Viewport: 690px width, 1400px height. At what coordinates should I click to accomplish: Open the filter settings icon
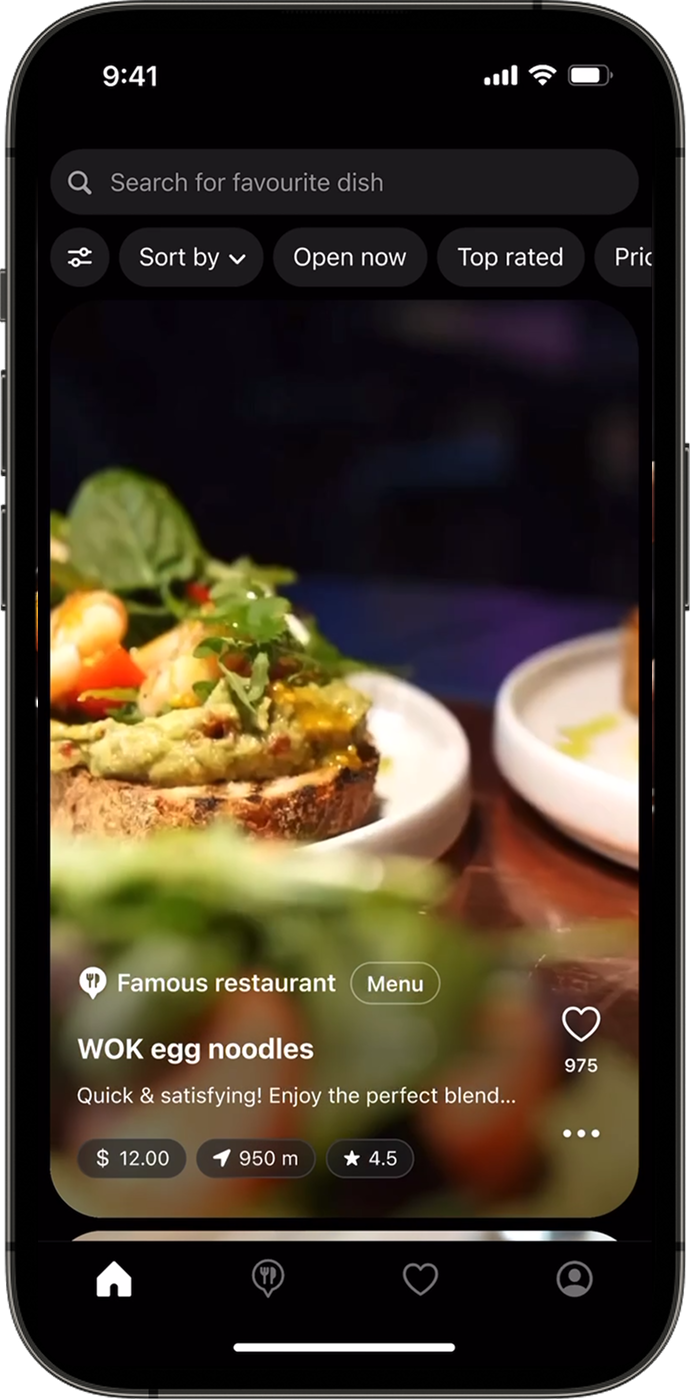tap(80, 257)
